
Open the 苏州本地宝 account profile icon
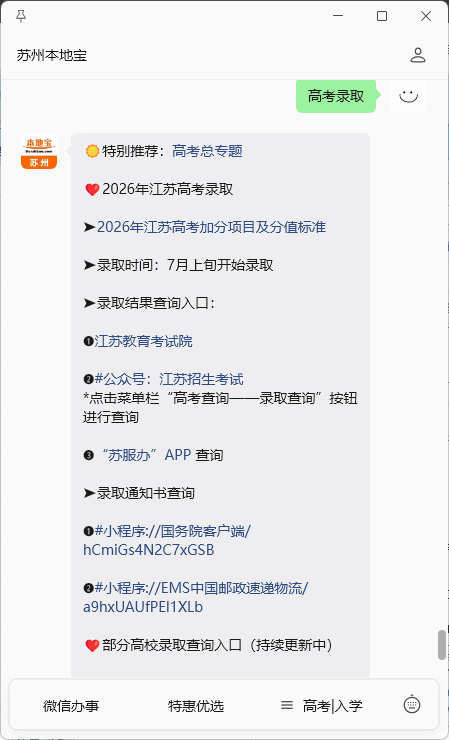pyautogui.click(x=418, y=55)
